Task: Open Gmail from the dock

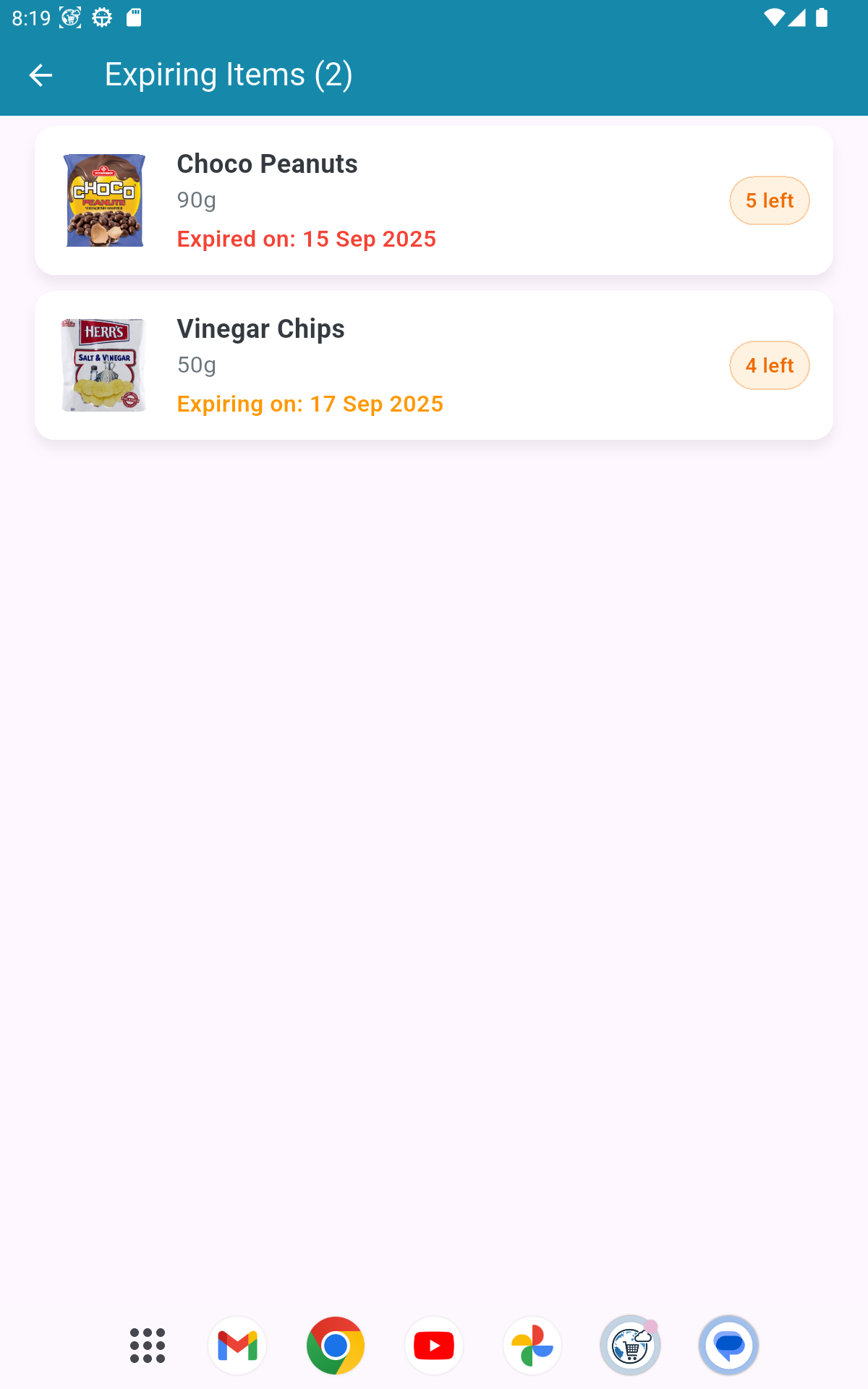Action: pos(237,1344)
